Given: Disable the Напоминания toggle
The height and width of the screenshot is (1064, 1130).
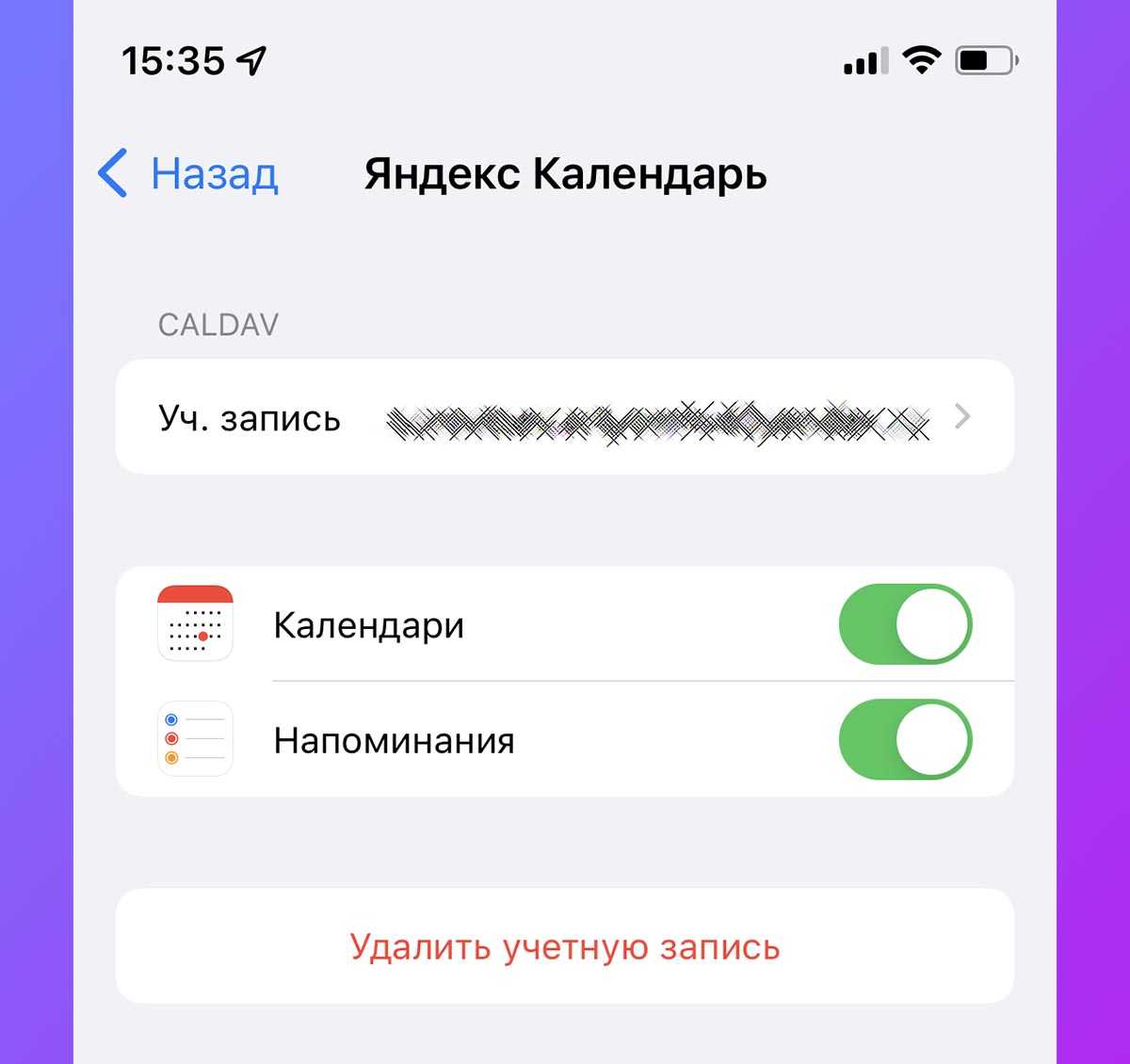Looking at the screenshot, I should pyautogui.click(x=905, y=740).
